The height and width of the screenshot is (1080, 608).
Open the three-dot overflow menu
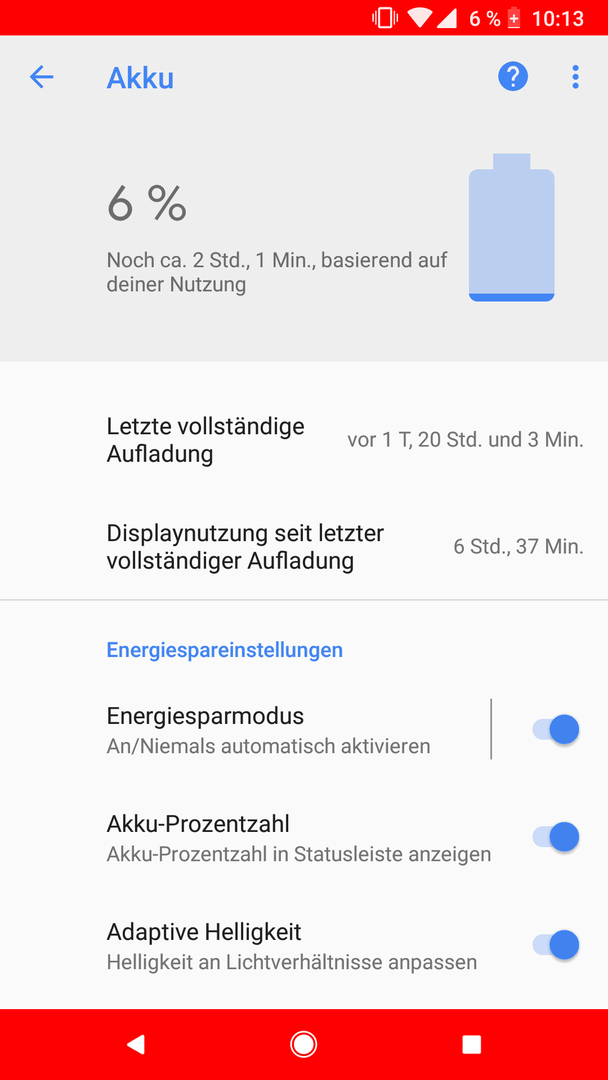(x=576, y=77)
